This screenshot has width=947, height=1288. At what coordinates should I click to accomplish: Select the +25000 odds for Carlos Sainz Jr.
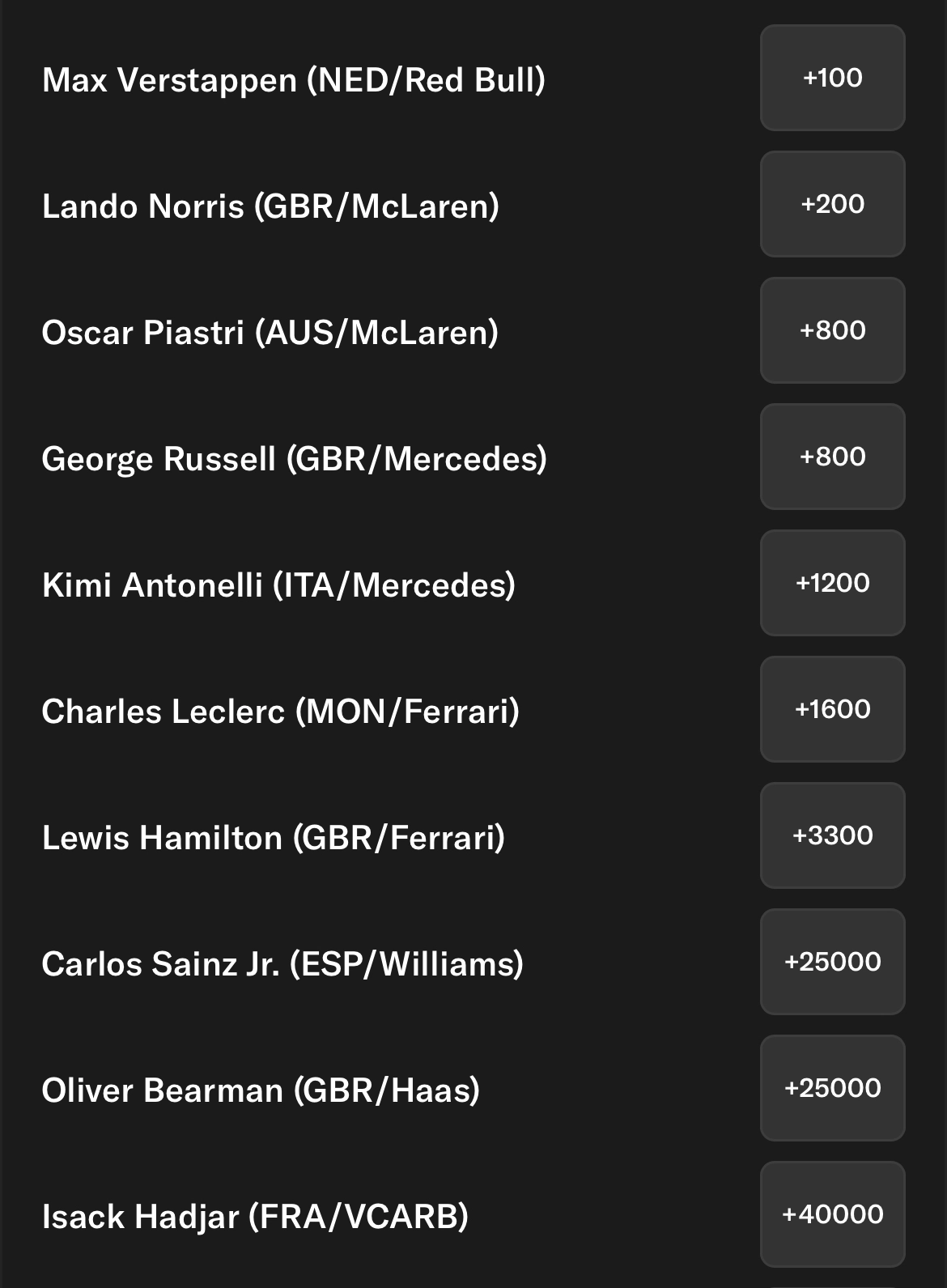tap(831, 963)
